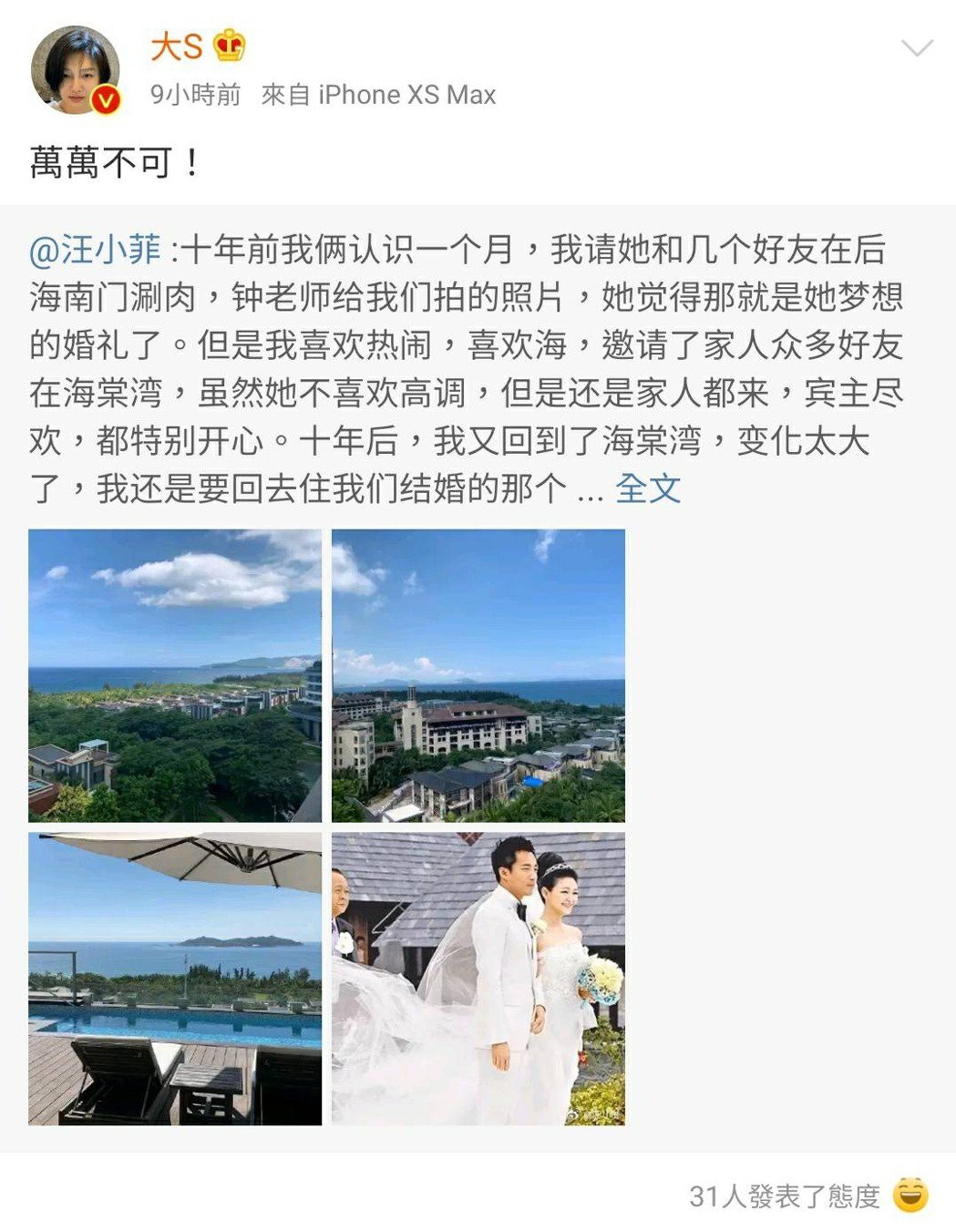Screen dimensions: 956x1232
Task: Open the sky and coastline photo
Action: point(175,675)
